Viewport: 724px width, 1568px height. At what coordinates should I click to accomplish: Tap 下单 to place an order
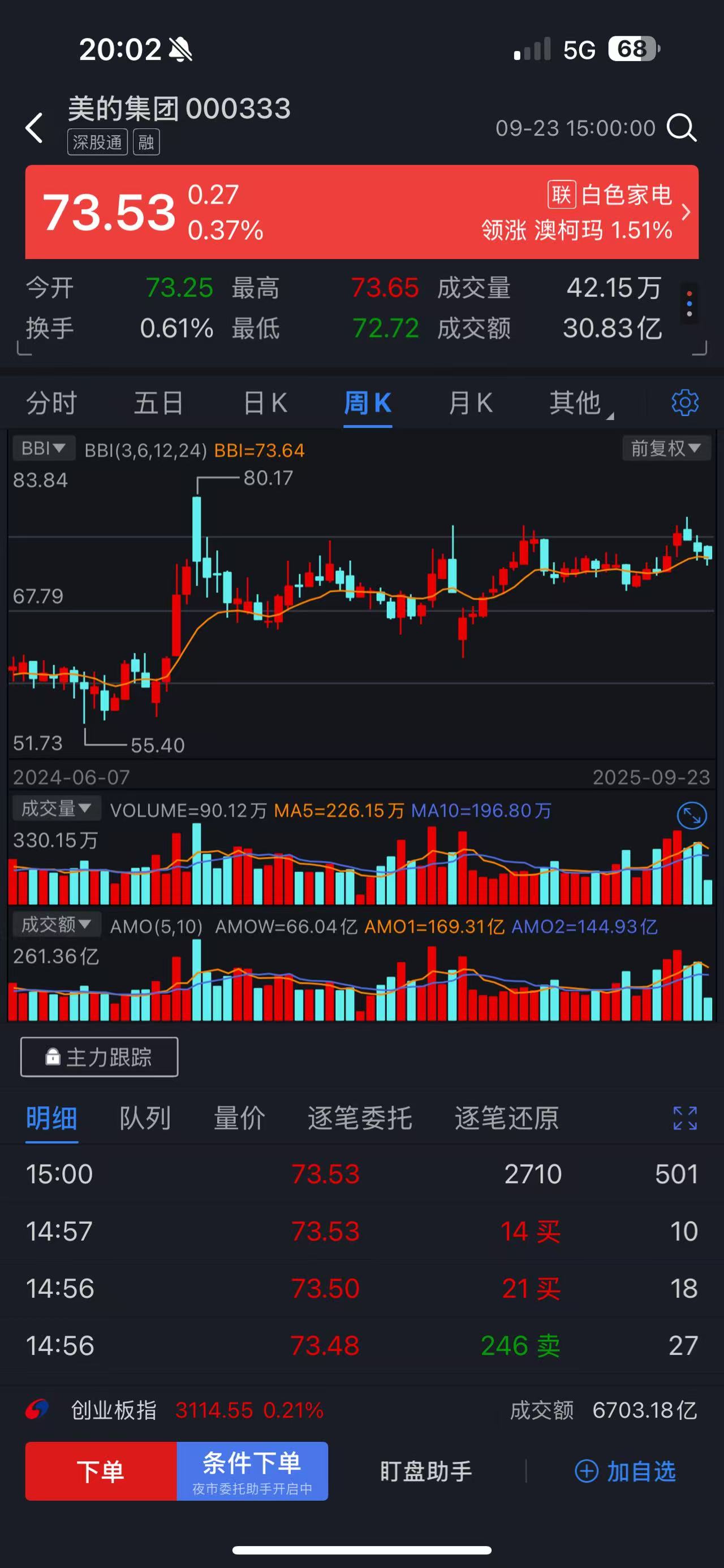click(101, 1471)
